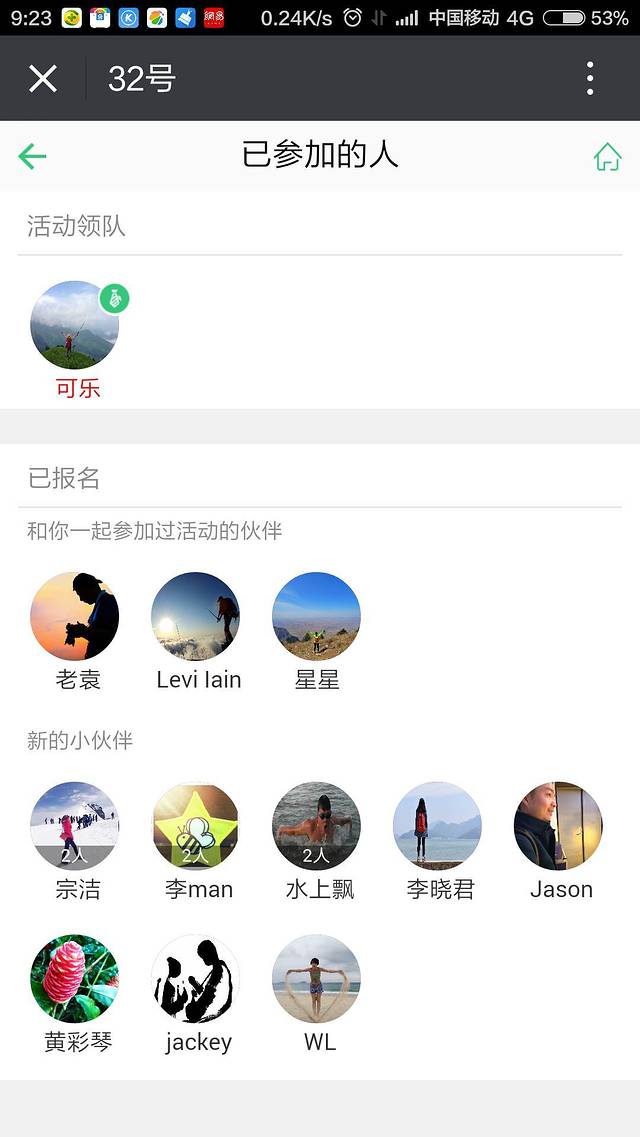The image size is (640, 1137).
Task: Open WL's profile
Action: (316, 978)
